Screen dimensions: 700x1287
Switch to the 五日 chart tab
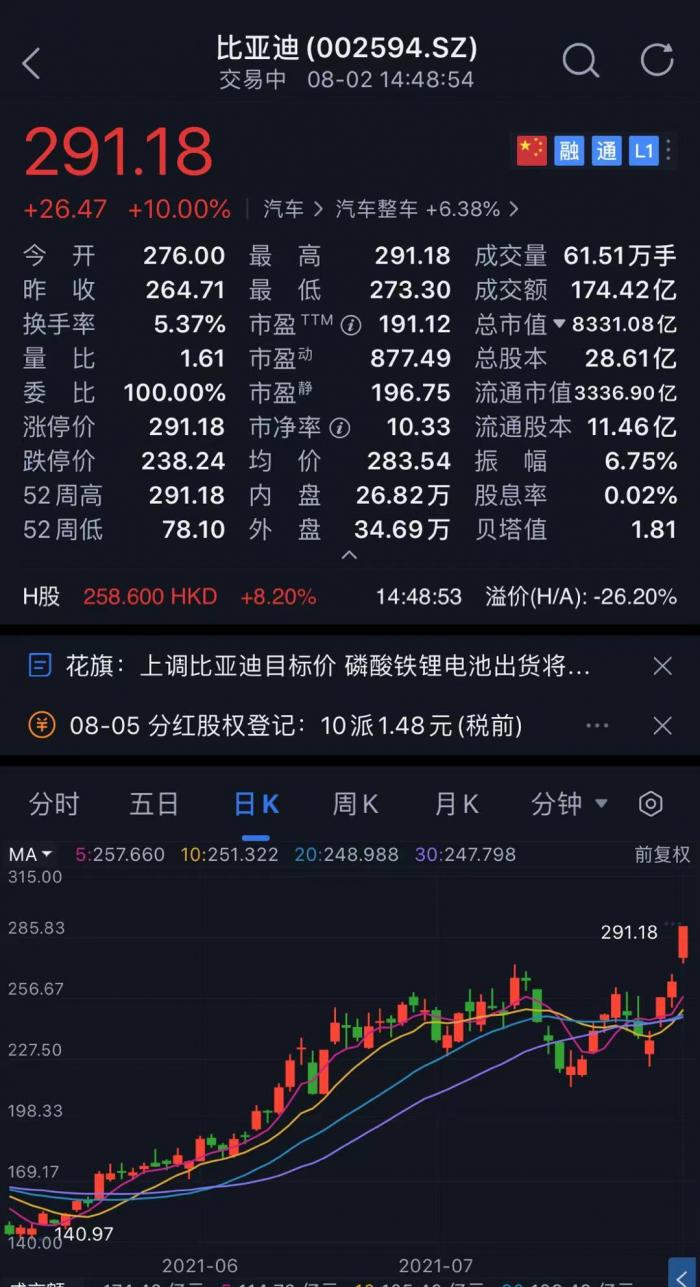click(x=154, y=804)
